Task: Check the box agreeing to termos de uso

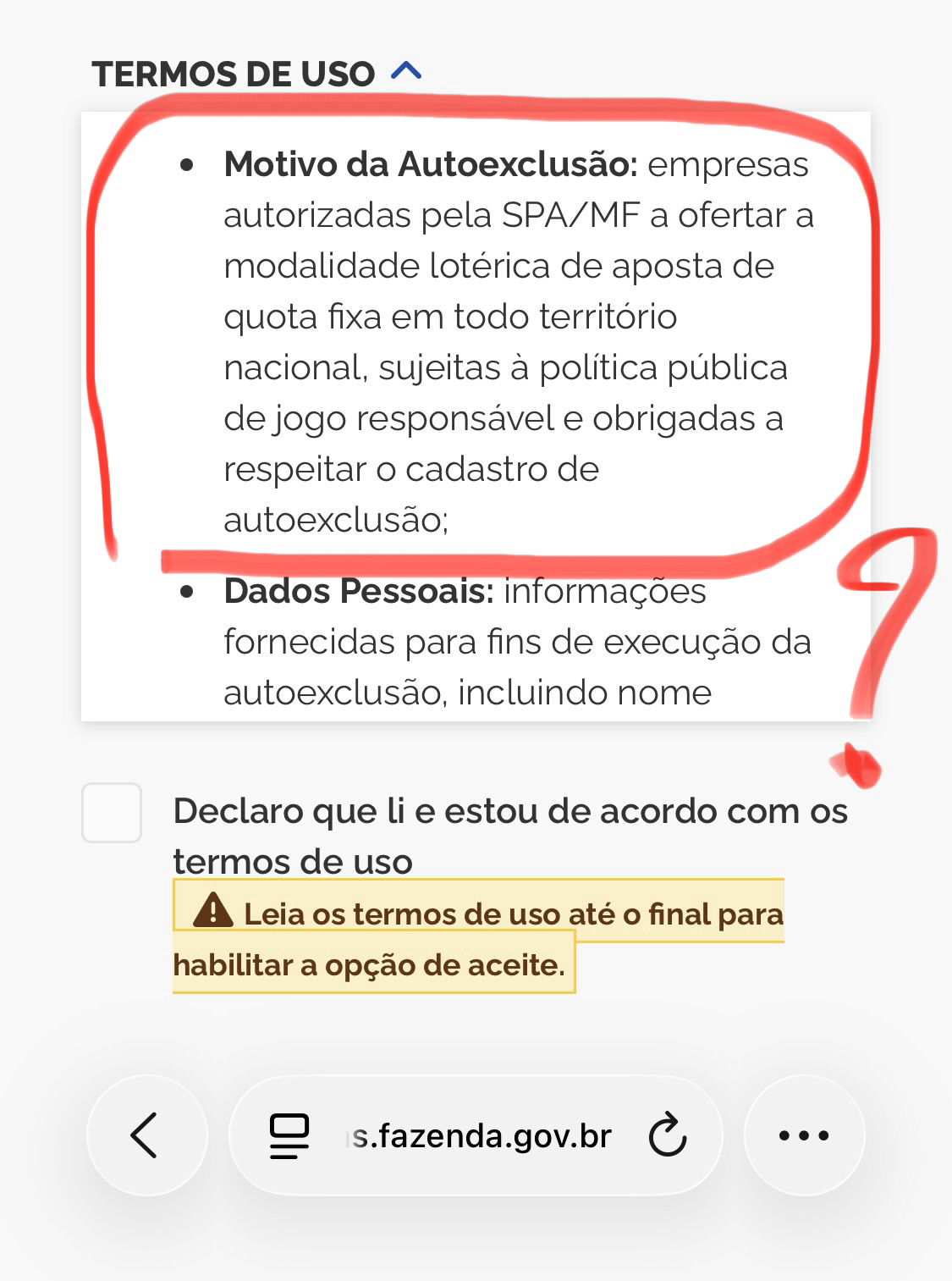Action: coord(112,813)
